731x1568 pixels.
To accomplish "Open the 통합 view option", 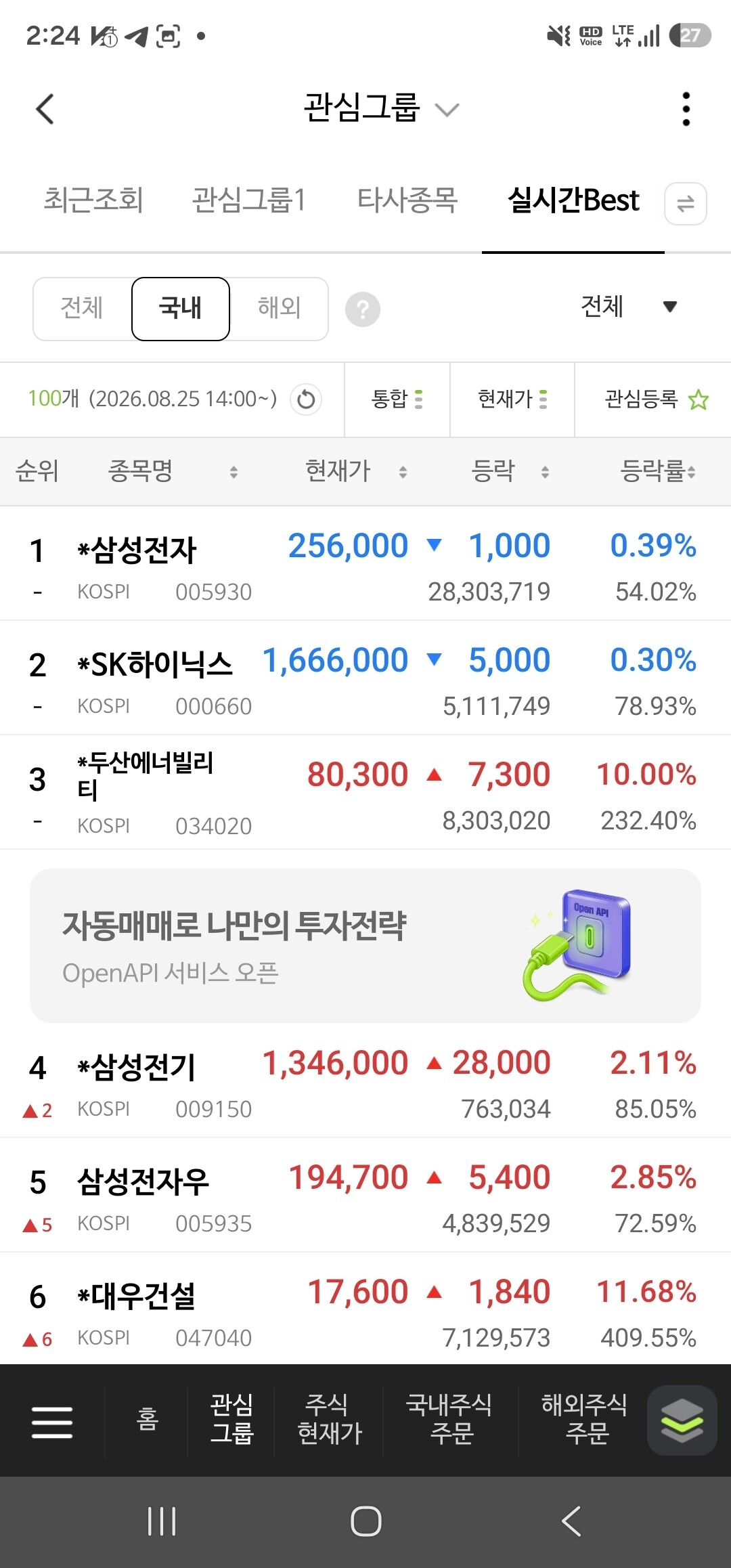I will 397,399.
